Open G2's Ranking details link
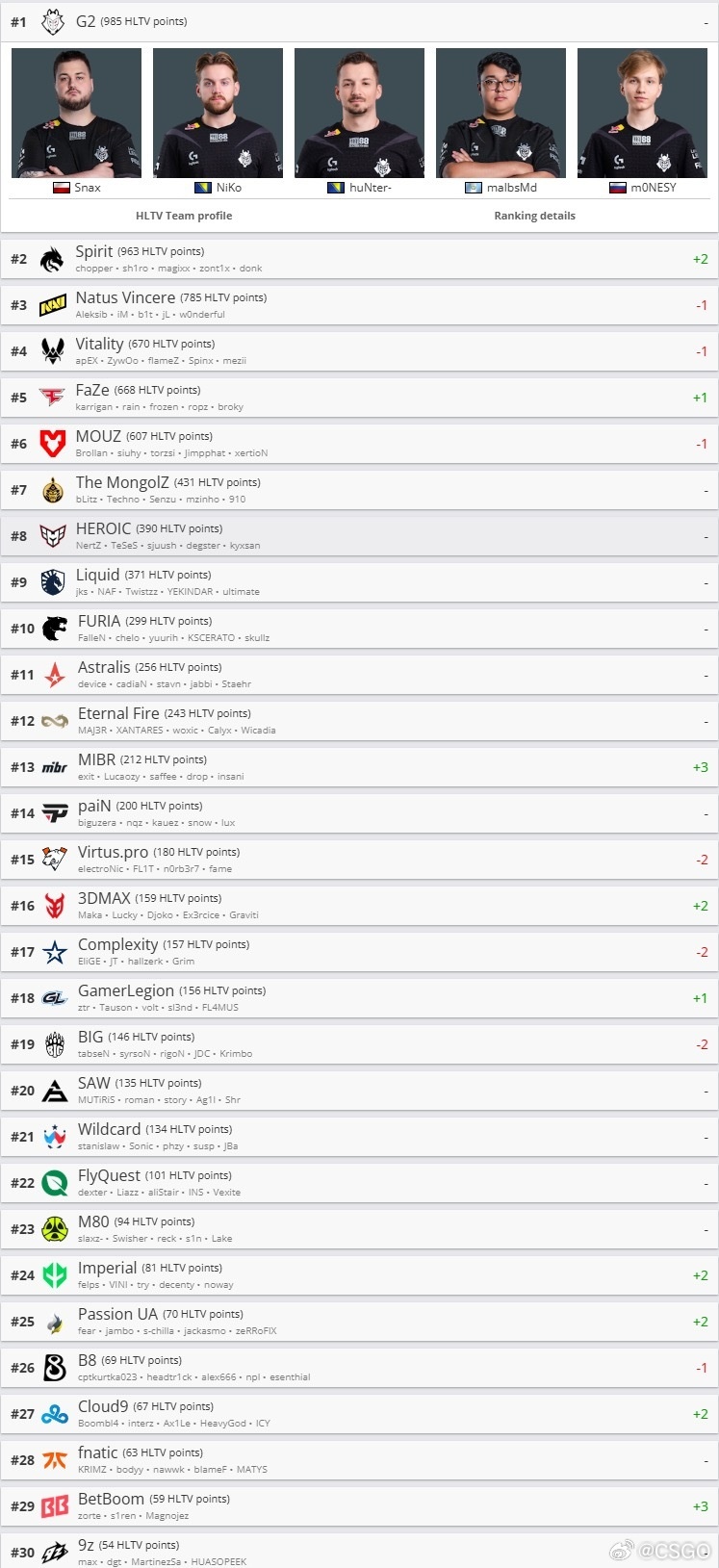Viewport: 719px width, 1568px height. point(534,216)
